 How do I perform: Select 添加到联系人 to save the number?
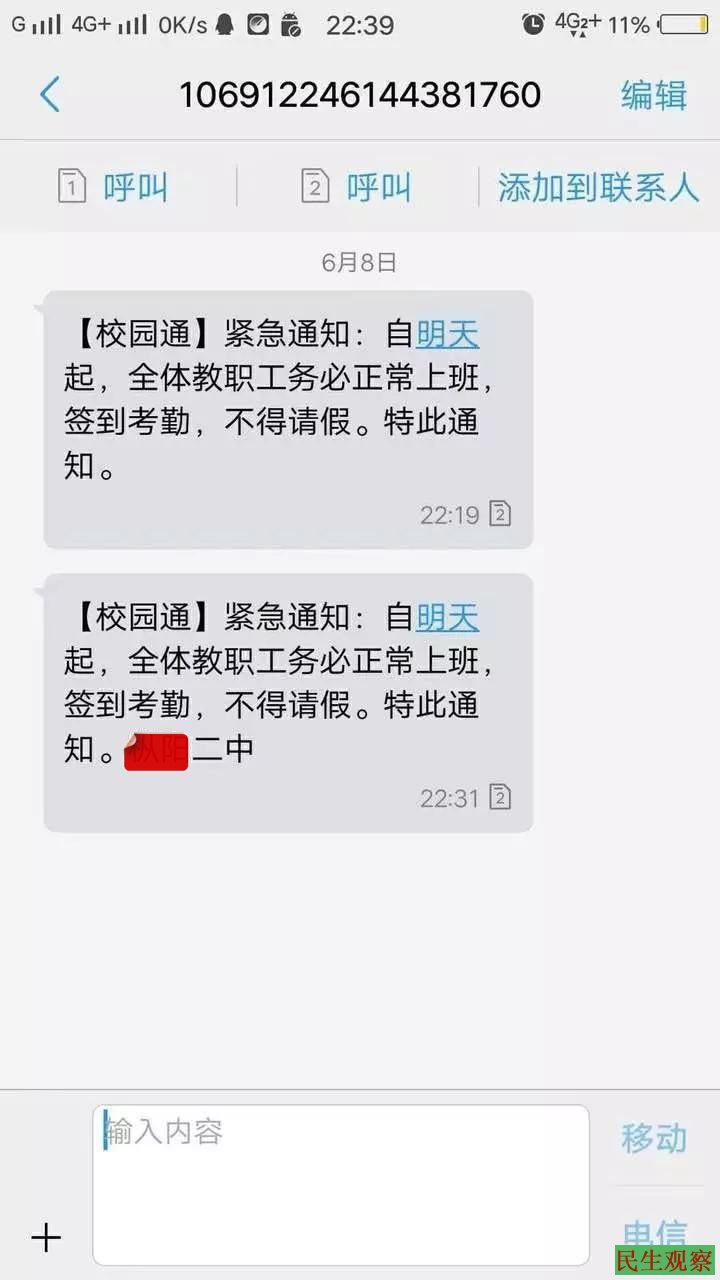598,187
